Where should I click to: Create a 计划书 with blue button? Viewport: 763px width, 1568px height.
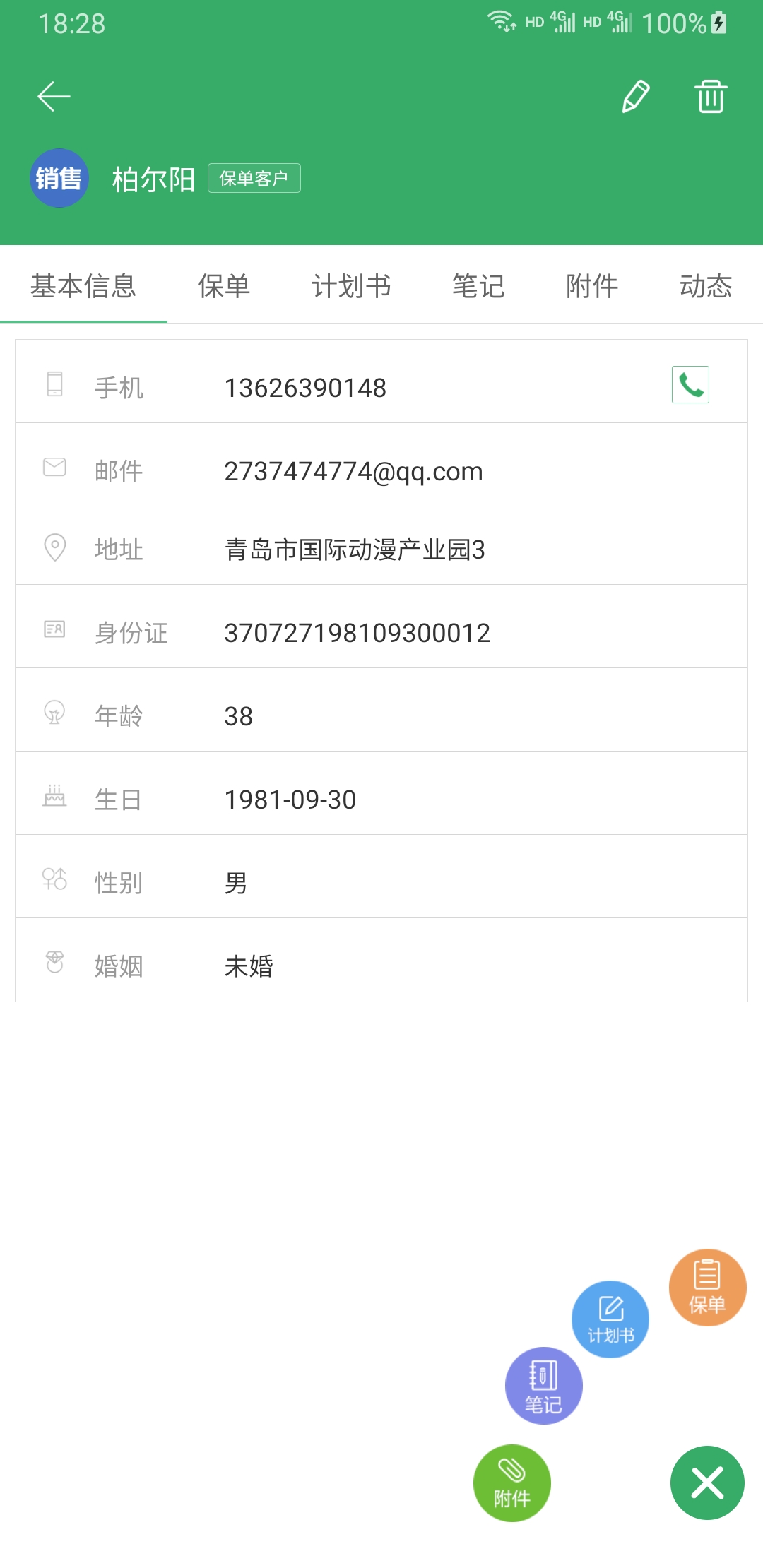tap(610, 1319)
